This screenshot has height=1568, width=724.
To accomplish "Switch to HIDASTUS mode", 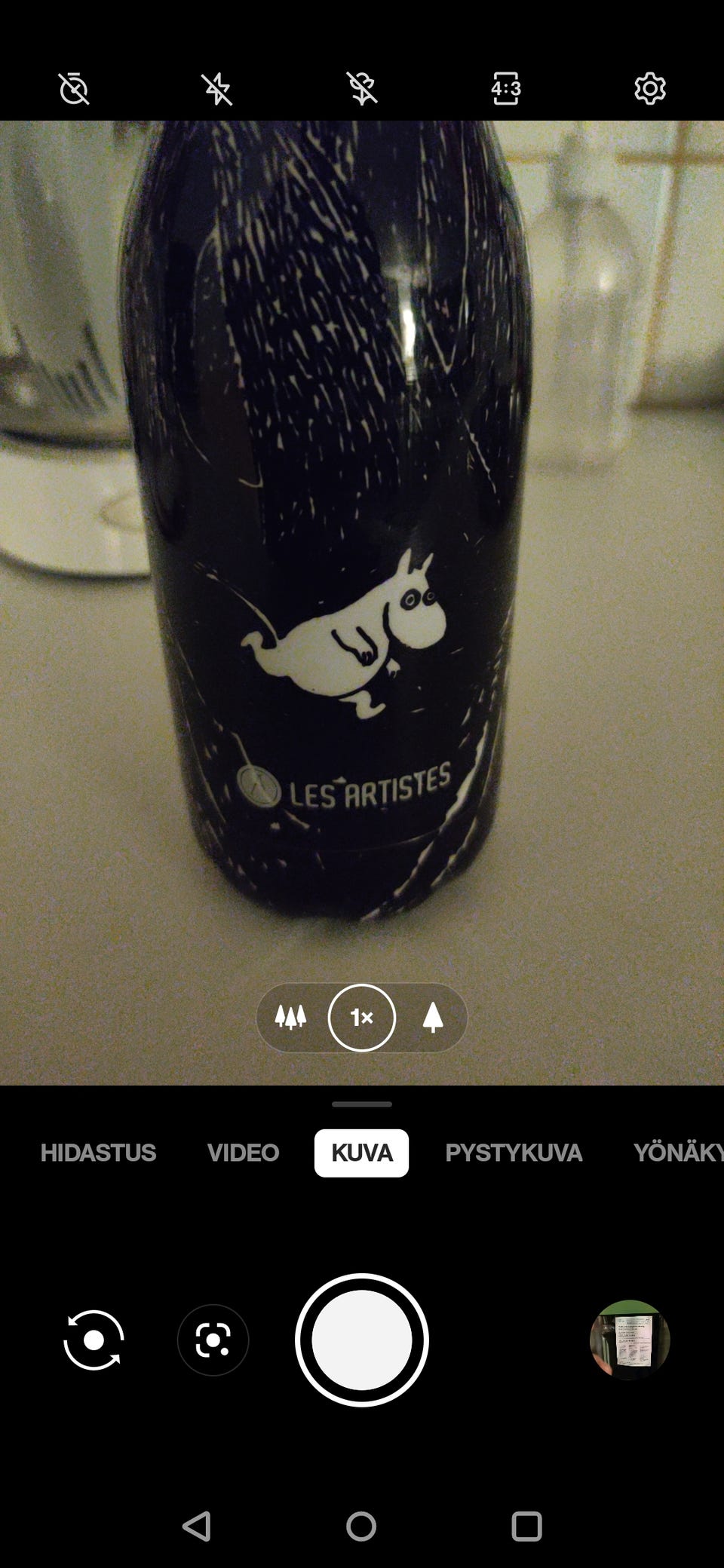I will 98,1153.
